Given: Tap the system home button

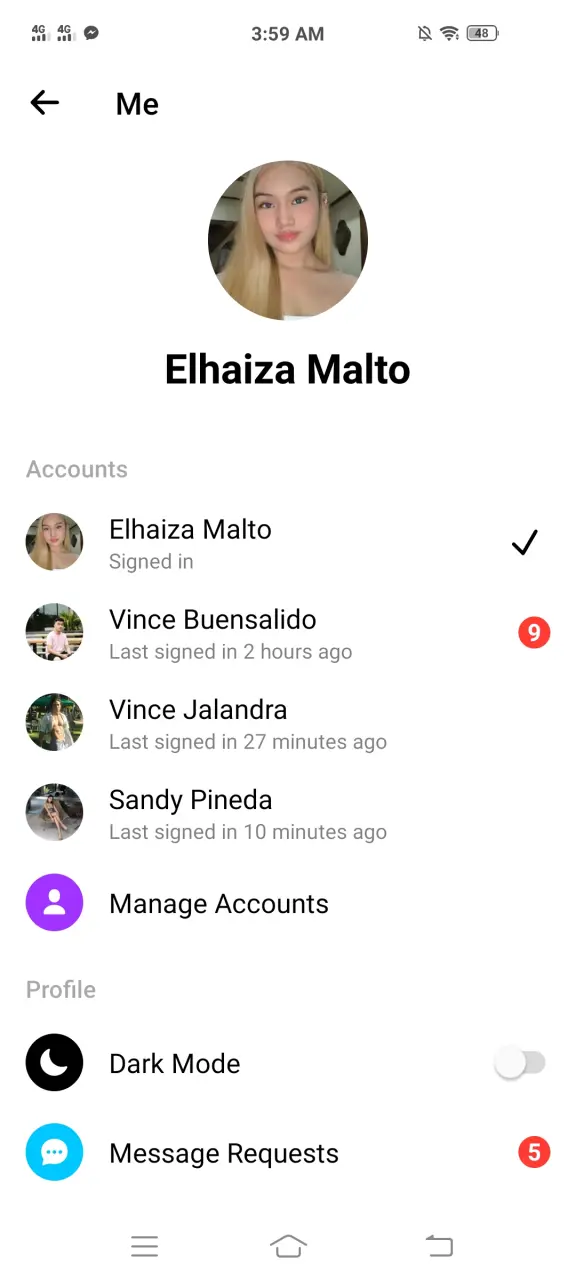Looking at the screenshot, I should pyautogui.click(x=288, y=1246).
